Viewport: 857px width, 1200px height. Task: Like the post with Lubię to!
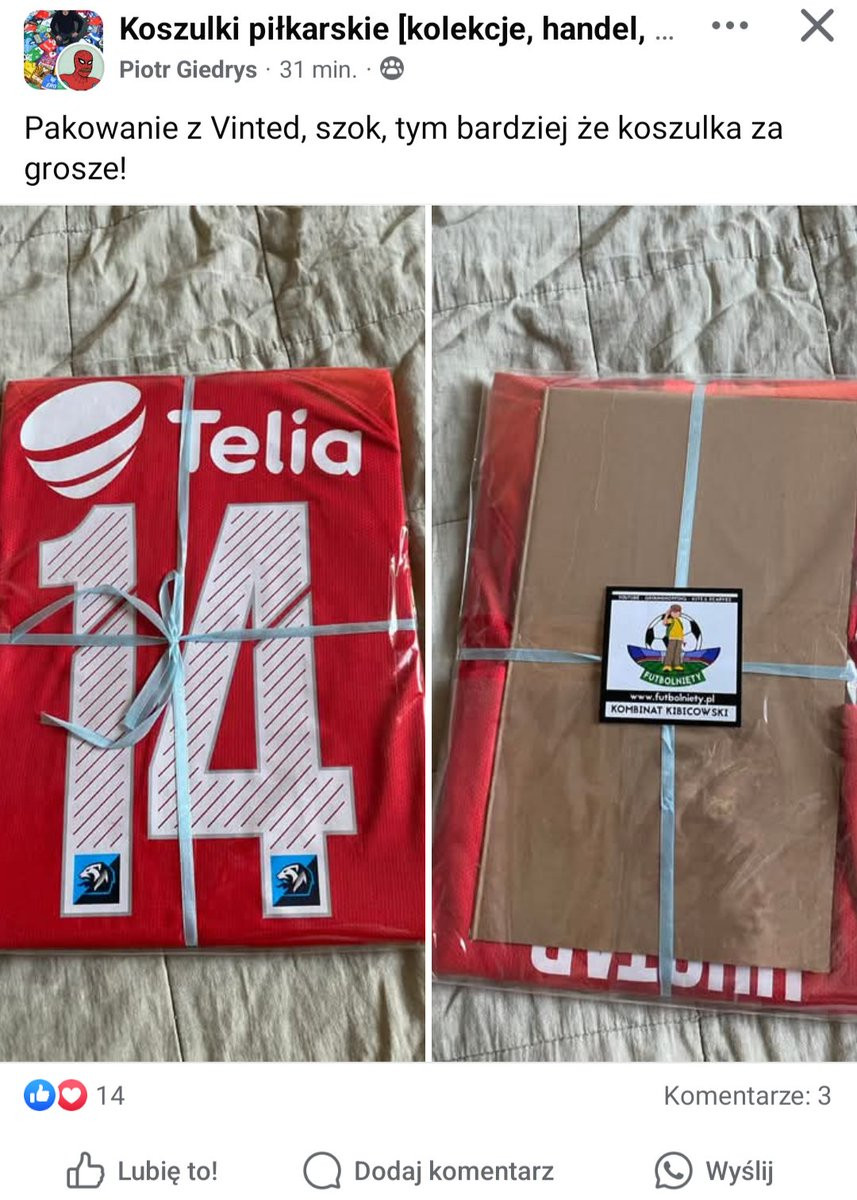142,1170
